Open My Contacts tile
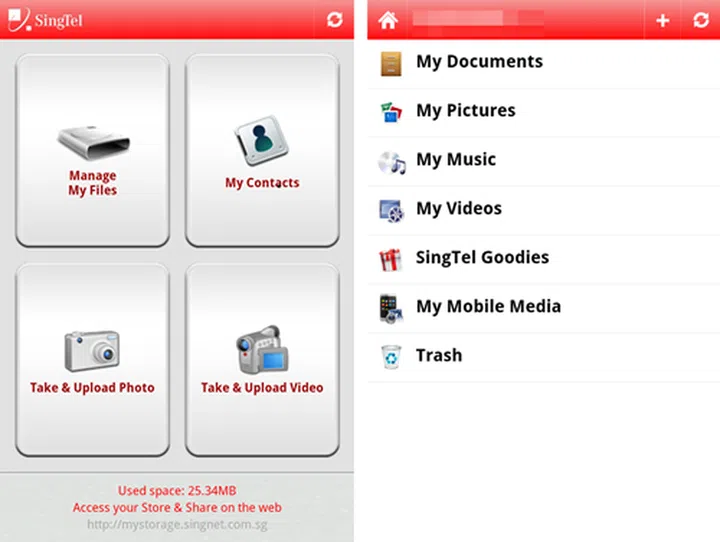 [x=261, y=150]
